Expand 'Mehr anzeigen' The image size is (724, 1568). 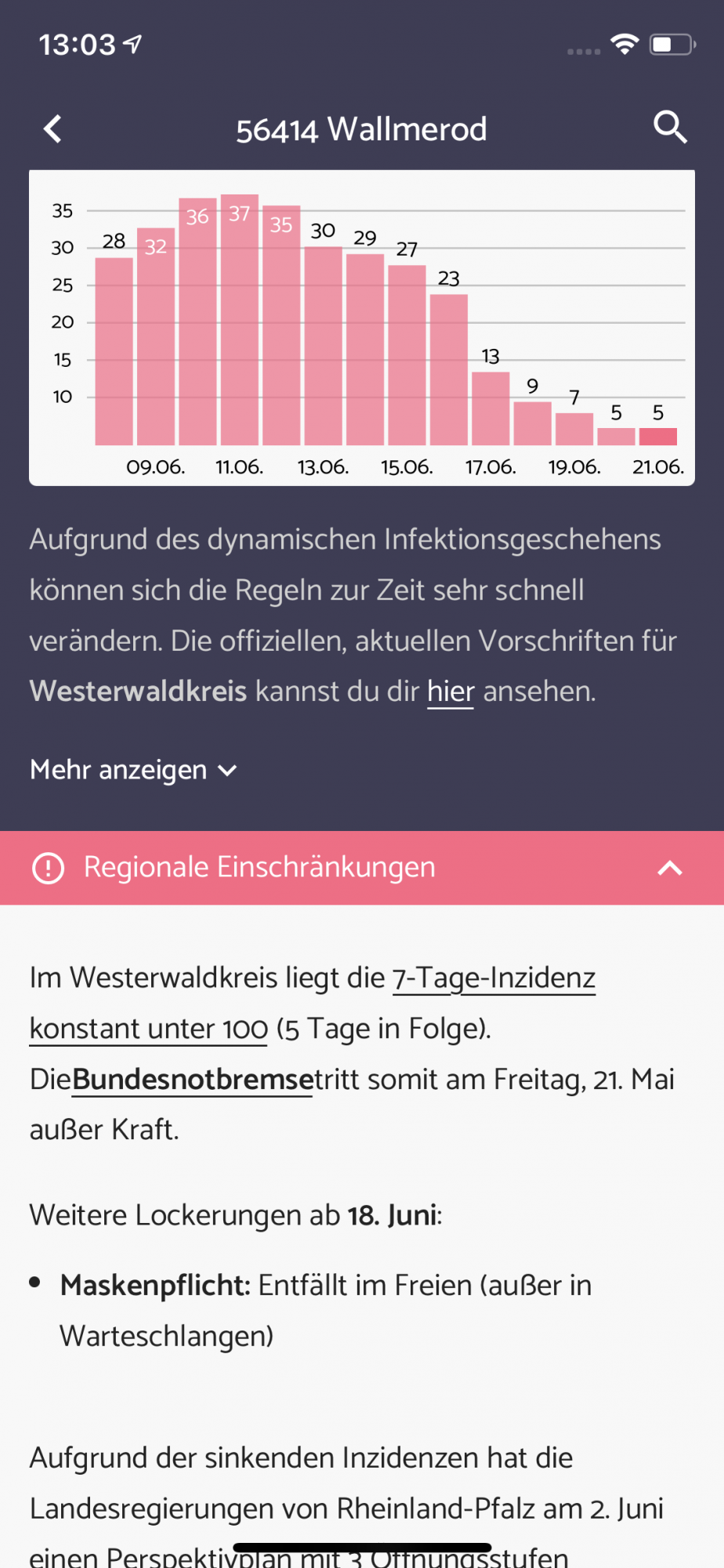click(133, 770)
